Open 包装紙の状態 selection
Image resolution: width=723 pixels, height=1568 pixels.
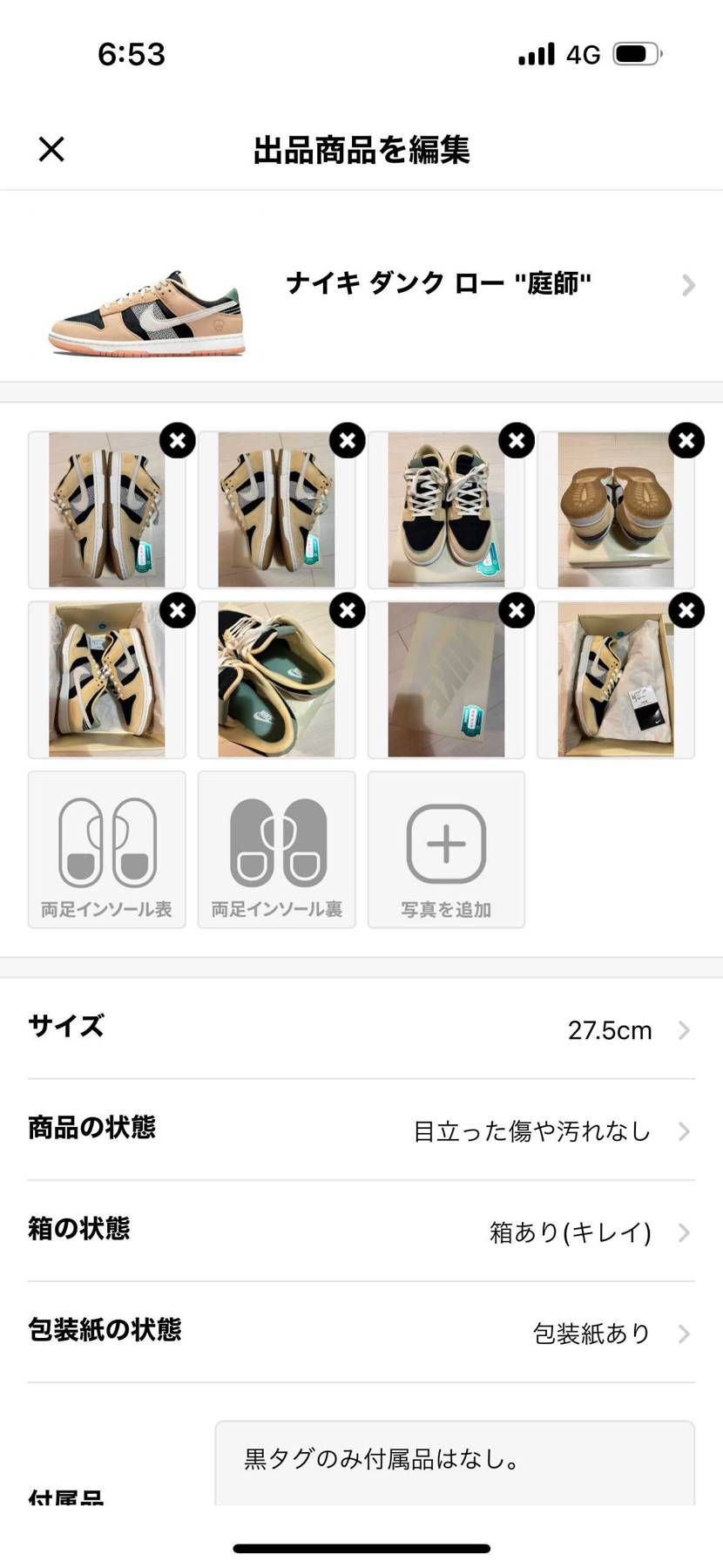tap(361, 1333)
